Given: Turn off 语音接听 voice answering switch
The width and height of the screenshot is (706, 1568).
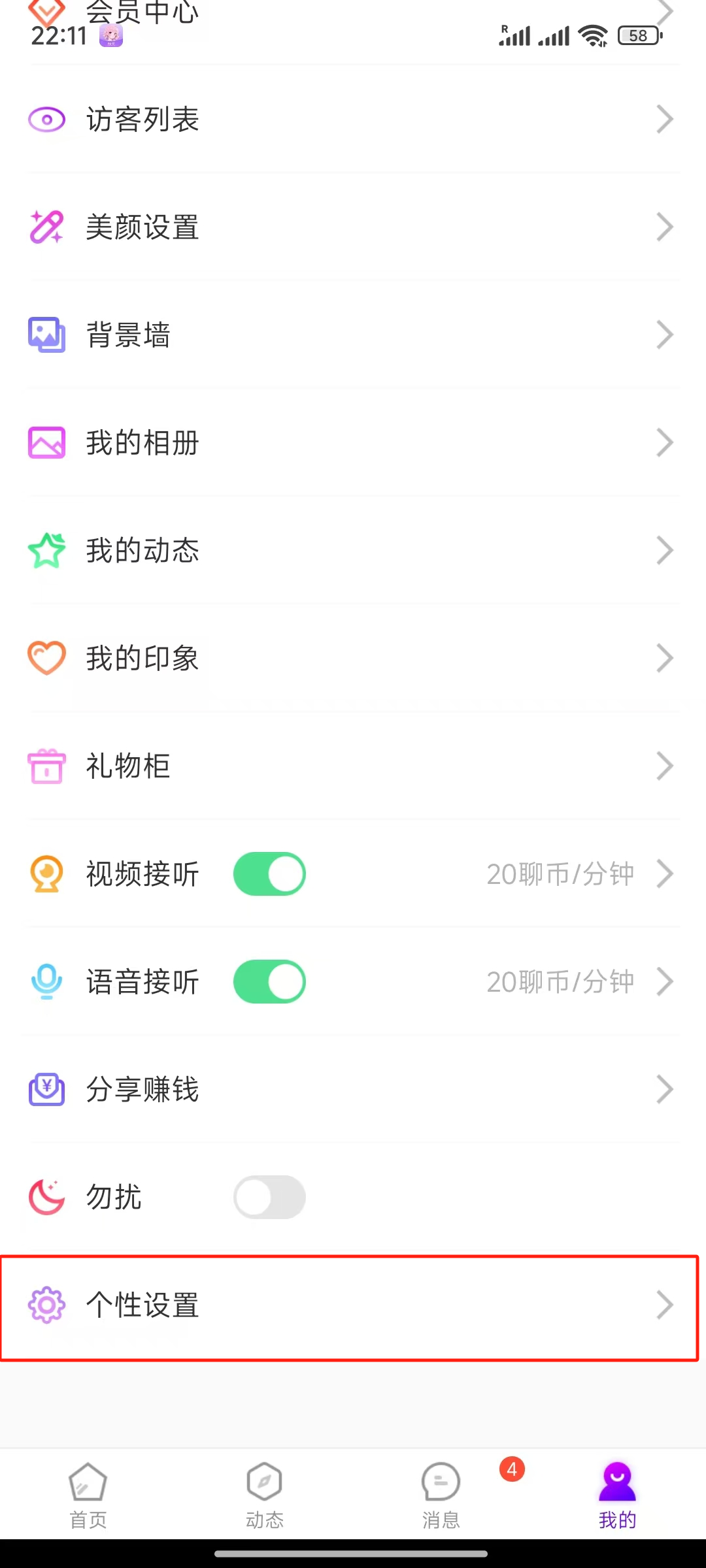Looking at the screenshot, I should [269, 981].
